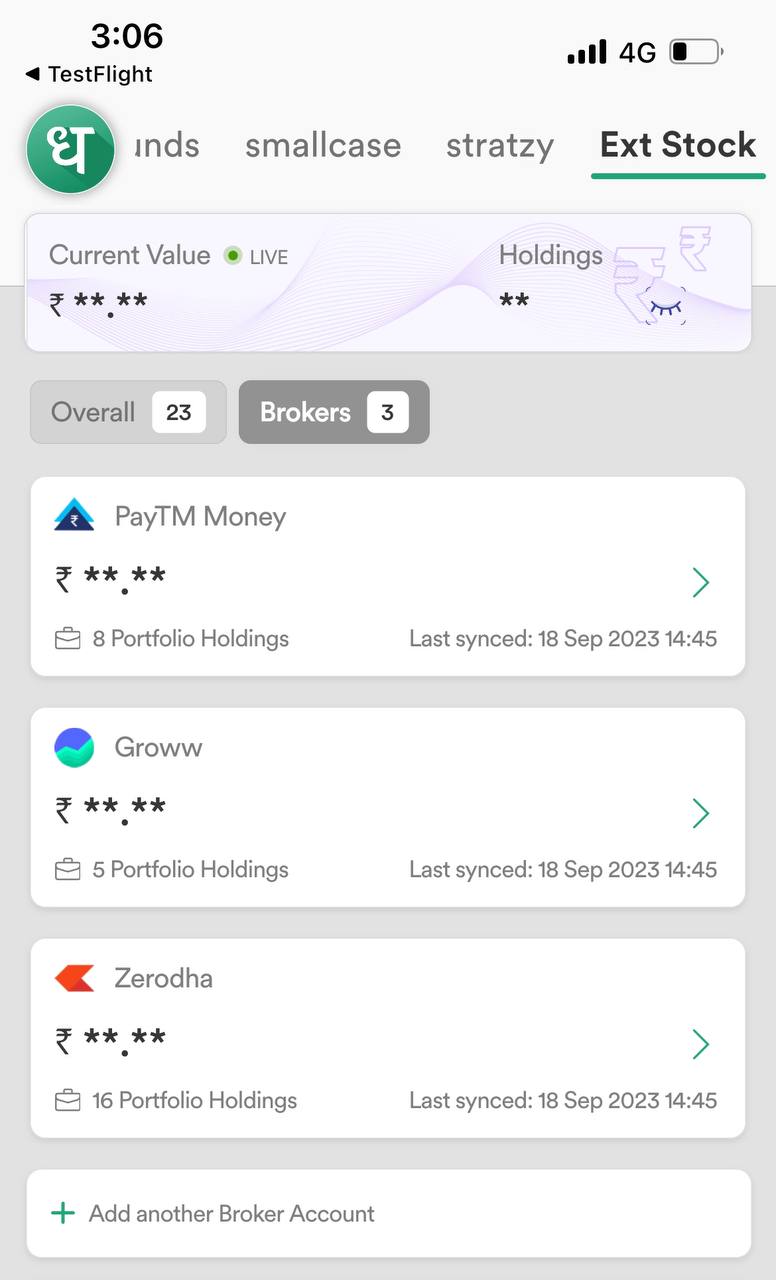This screenshot has height=1280, width=776.
Task: Open the Dhan logo menu button
Action: click(x=70, y=149)
